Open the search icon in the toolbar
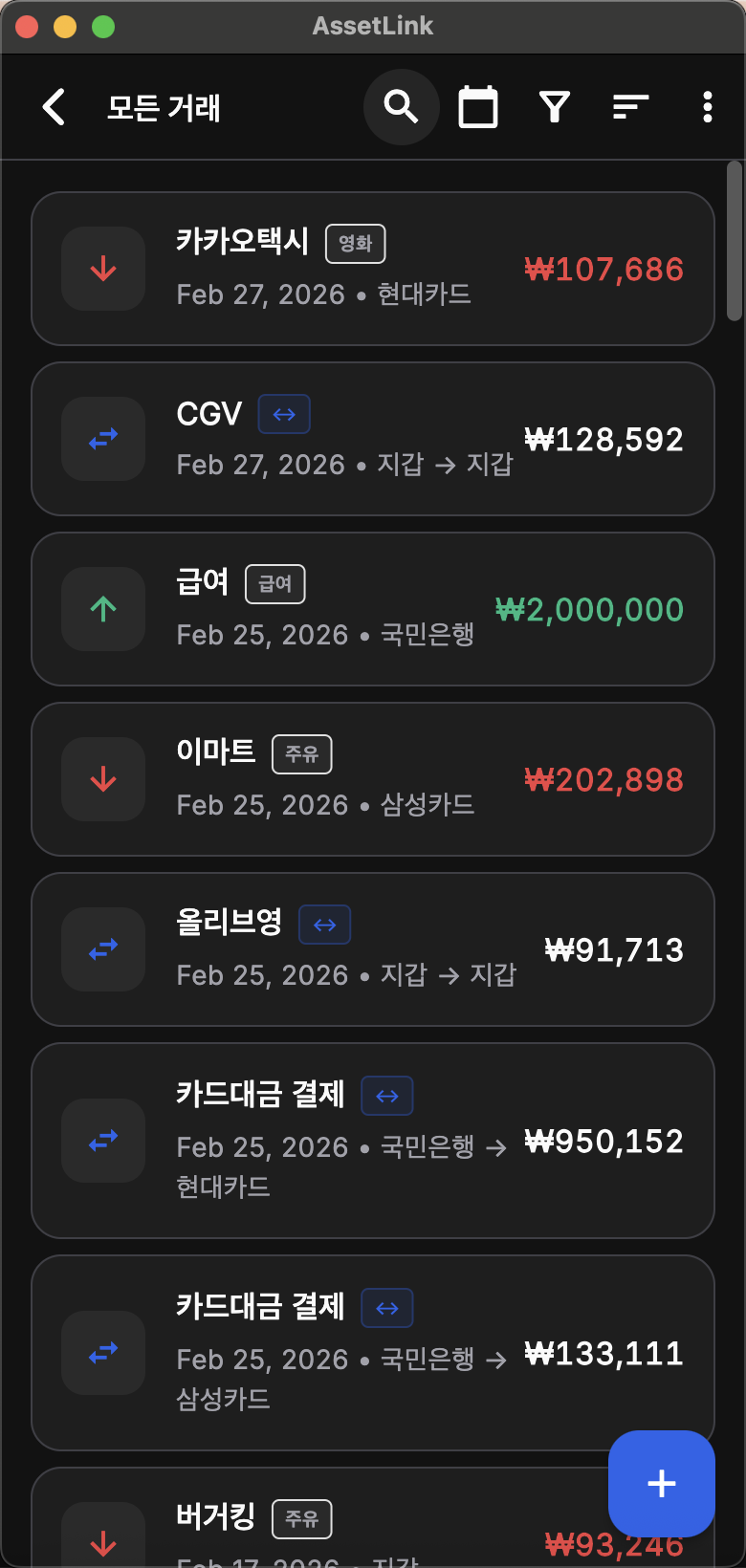 point(401,107)
